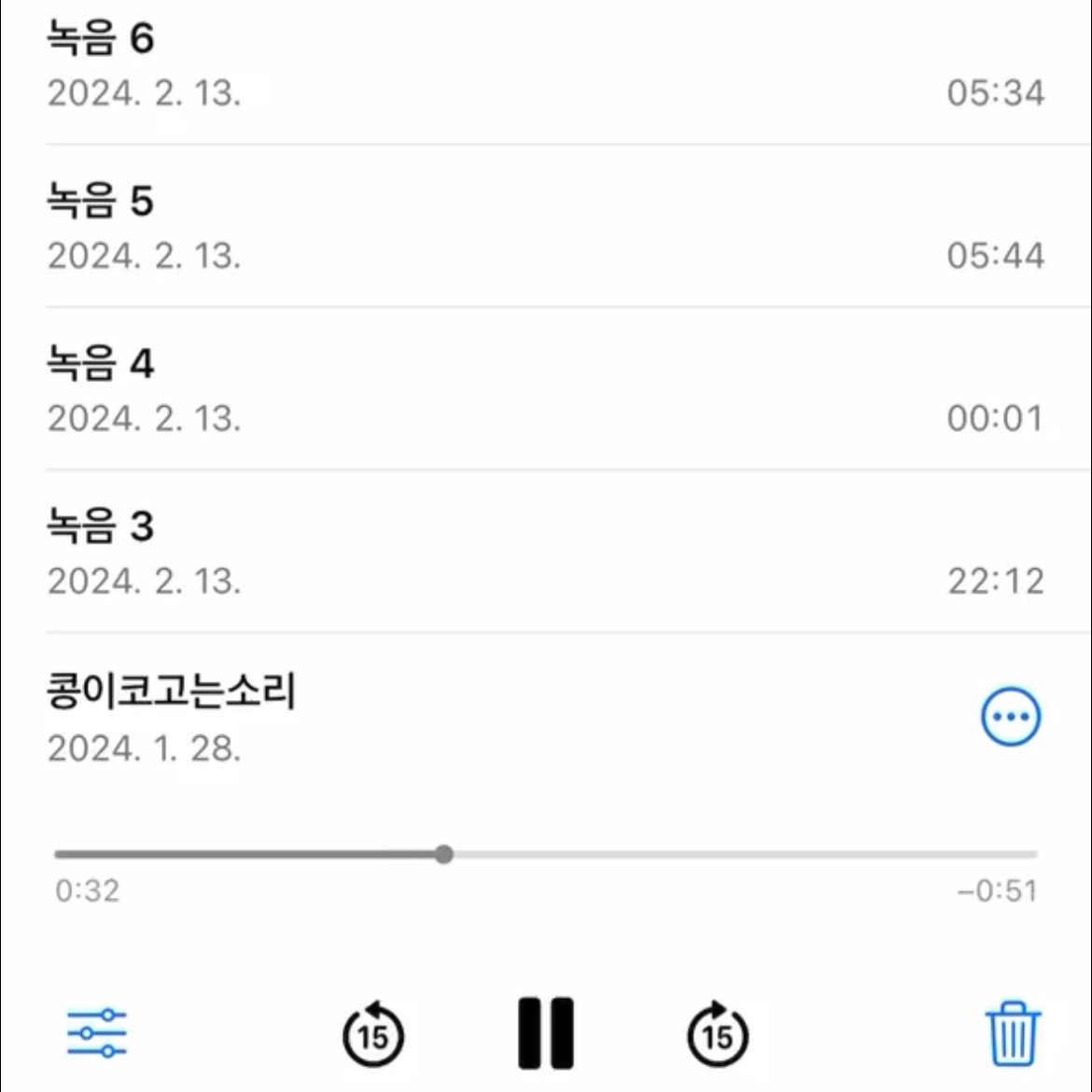
Task: Open more options for 콩이코고는소리
Action: (x=1010, y=718)
